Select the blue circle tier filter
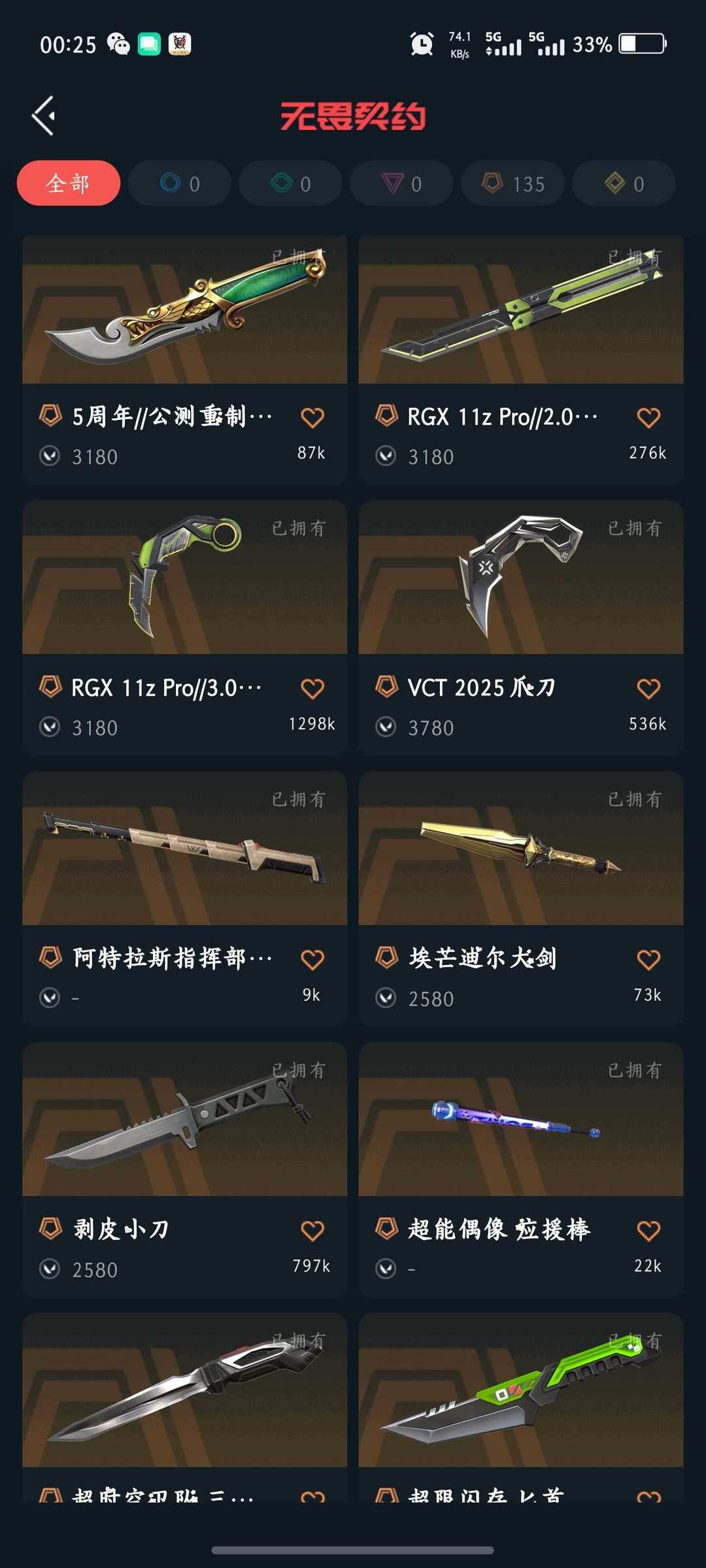 [180, 184]
